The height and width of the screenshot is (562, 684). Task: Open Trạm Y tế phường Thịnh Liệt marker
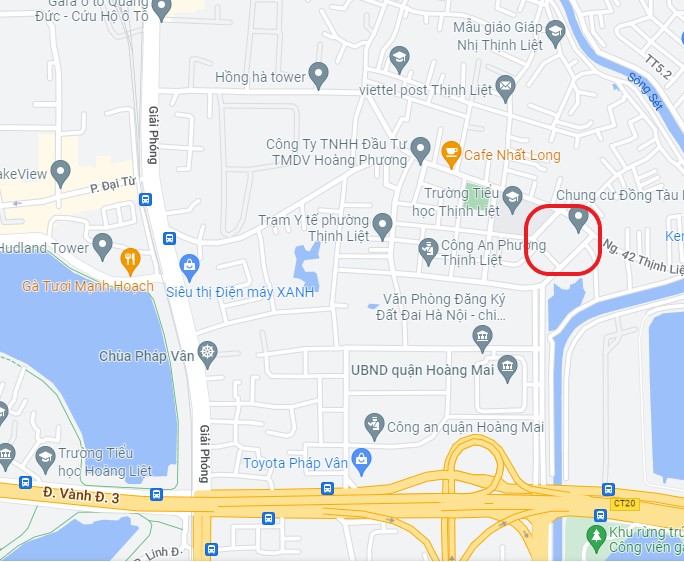click(x=382, y=224)
